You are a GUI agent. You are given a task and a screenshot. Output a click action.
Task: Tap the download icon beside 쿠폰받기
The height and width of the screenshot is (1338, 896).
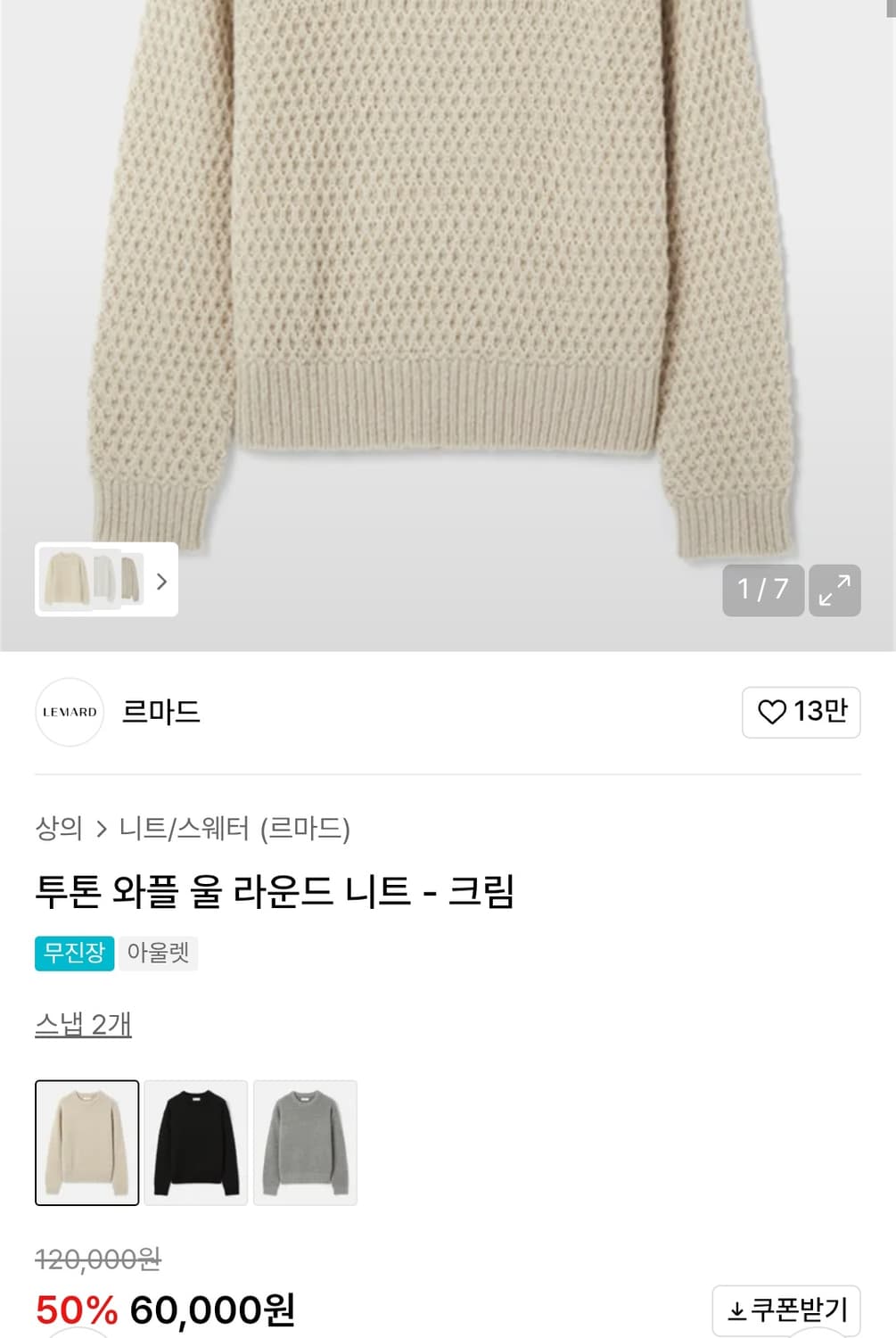coord(736,1309)
